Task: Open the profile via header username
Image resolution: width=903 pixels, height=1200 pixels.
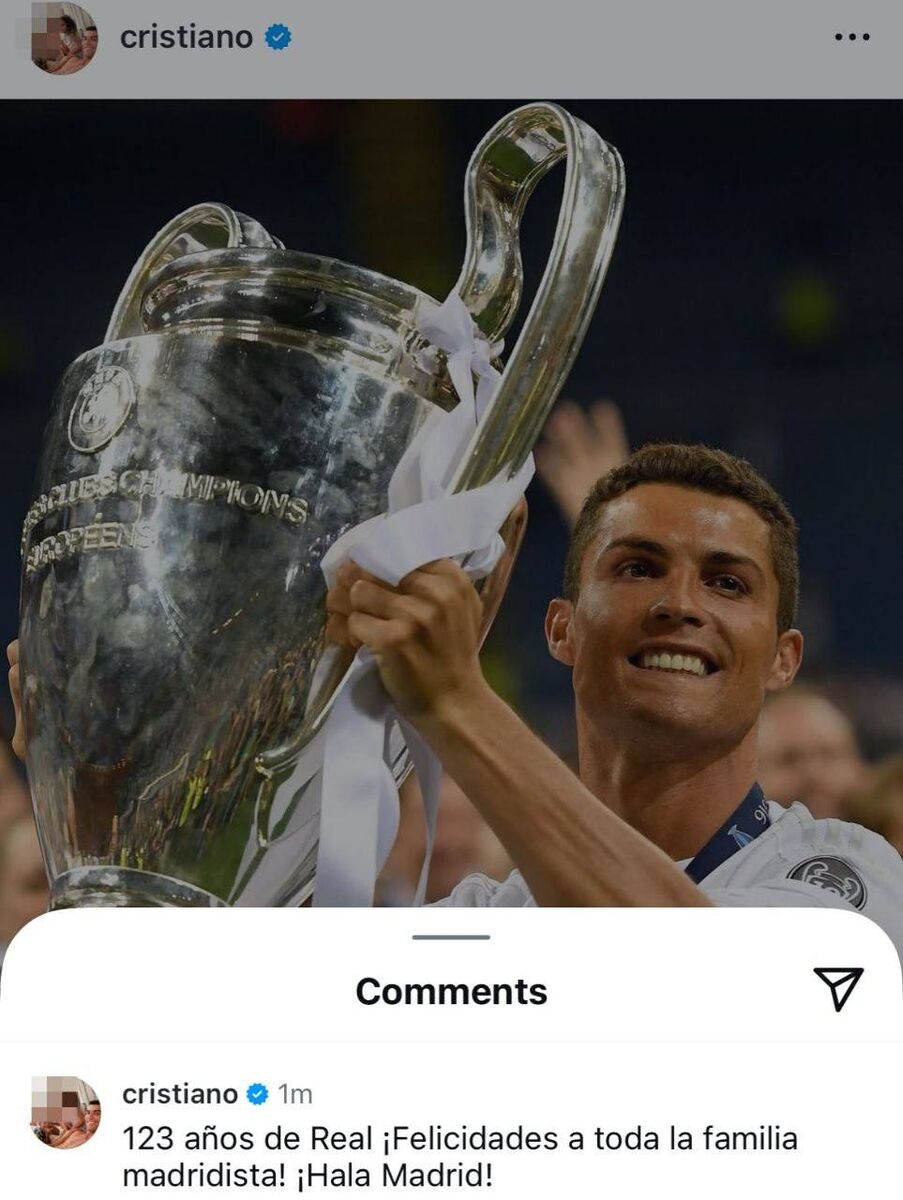Action: coord(186,38)
